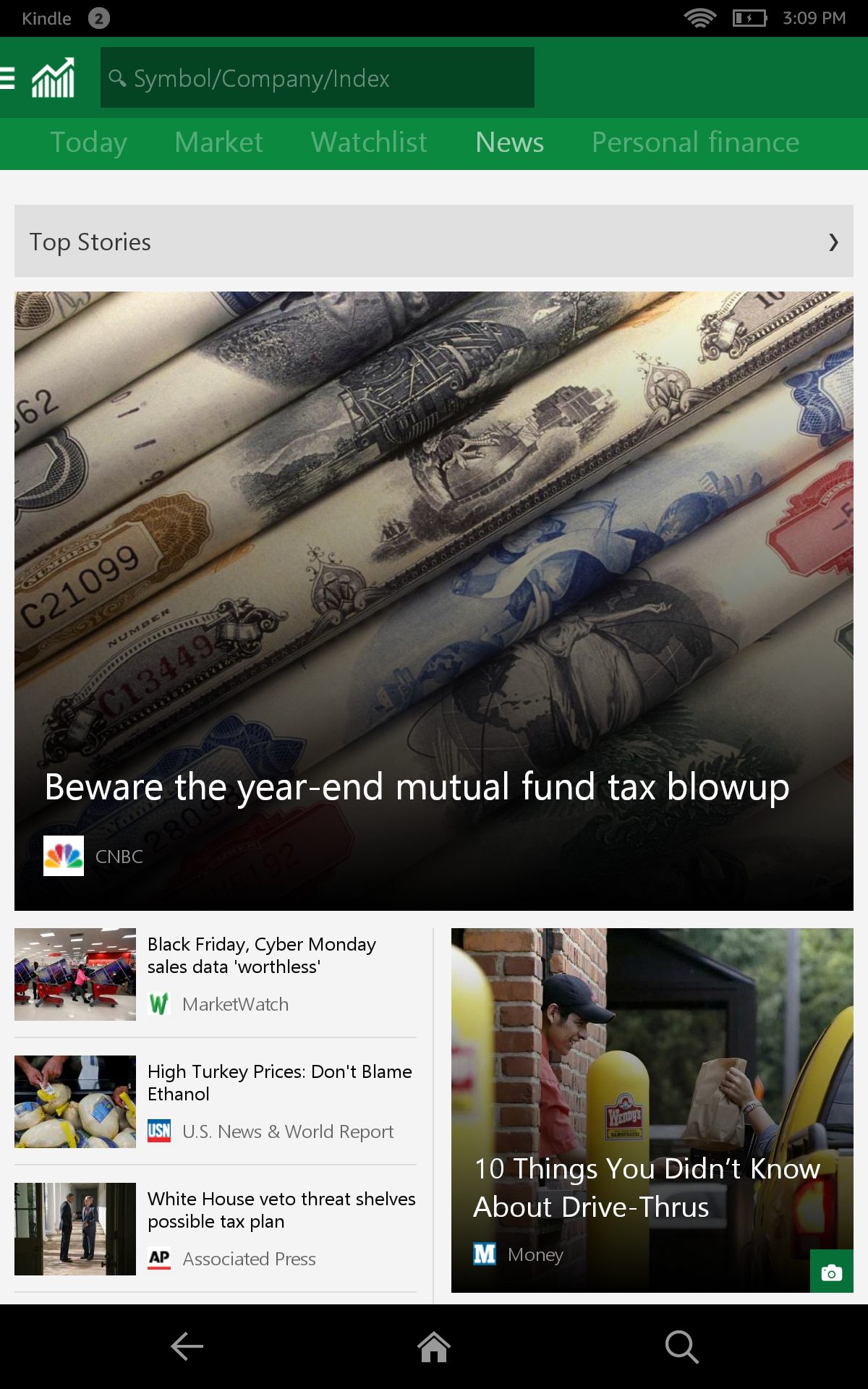
Task: Tap the Symbol/Company/Index search field
Action: pos(317,78)
